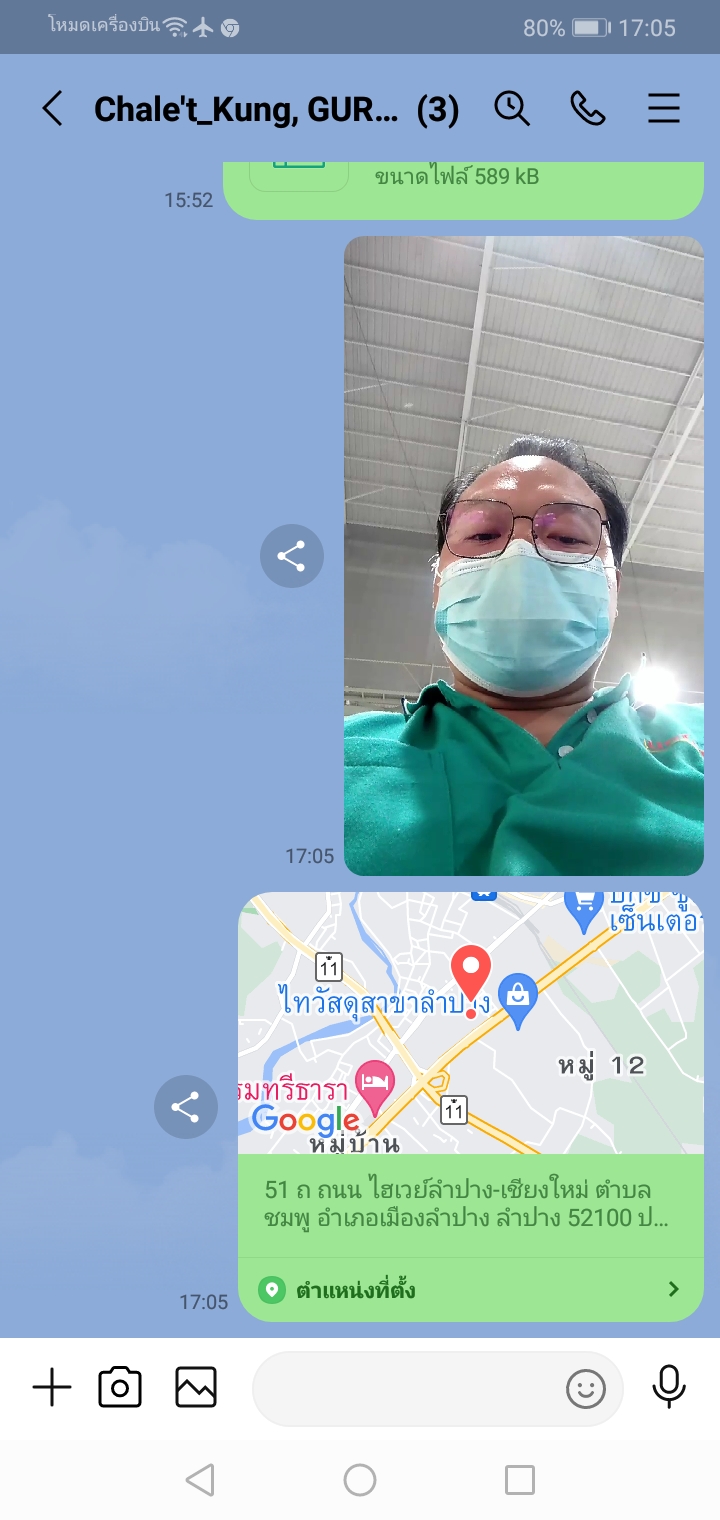This screenshot has height=1520, width=720.
Task: Open the chat menu
Action: (x=664, y=108)
